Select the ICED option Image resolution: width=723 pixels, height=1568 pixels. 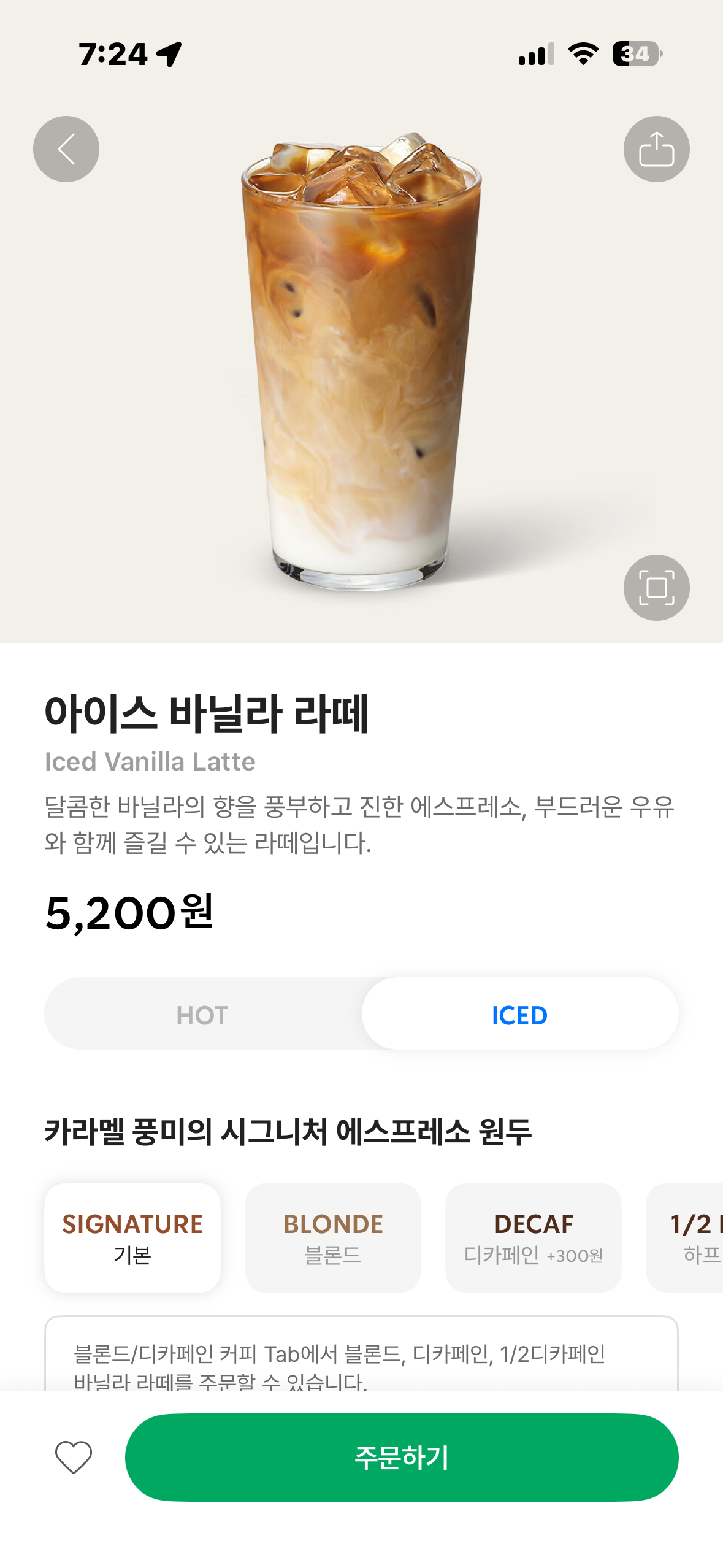tap(519, 1015)
